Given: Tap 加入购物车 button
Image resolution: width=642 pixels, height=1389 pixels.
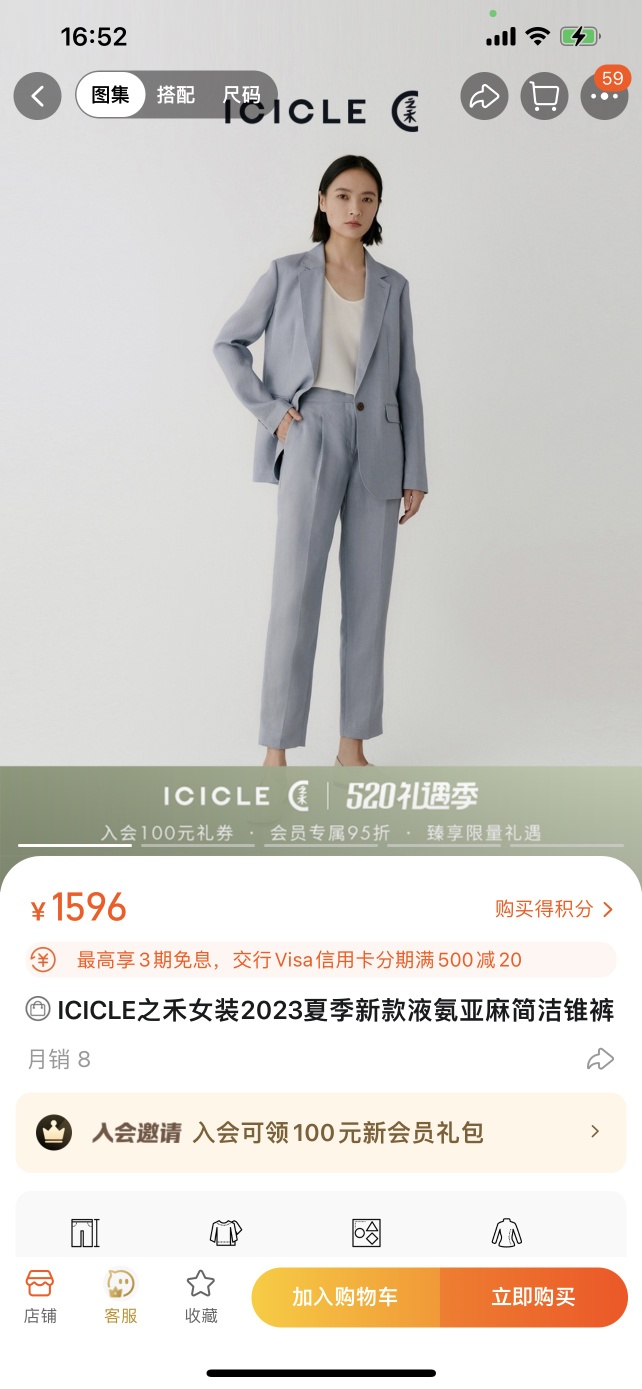Looking at the screenshot, I should [345, 1297].
